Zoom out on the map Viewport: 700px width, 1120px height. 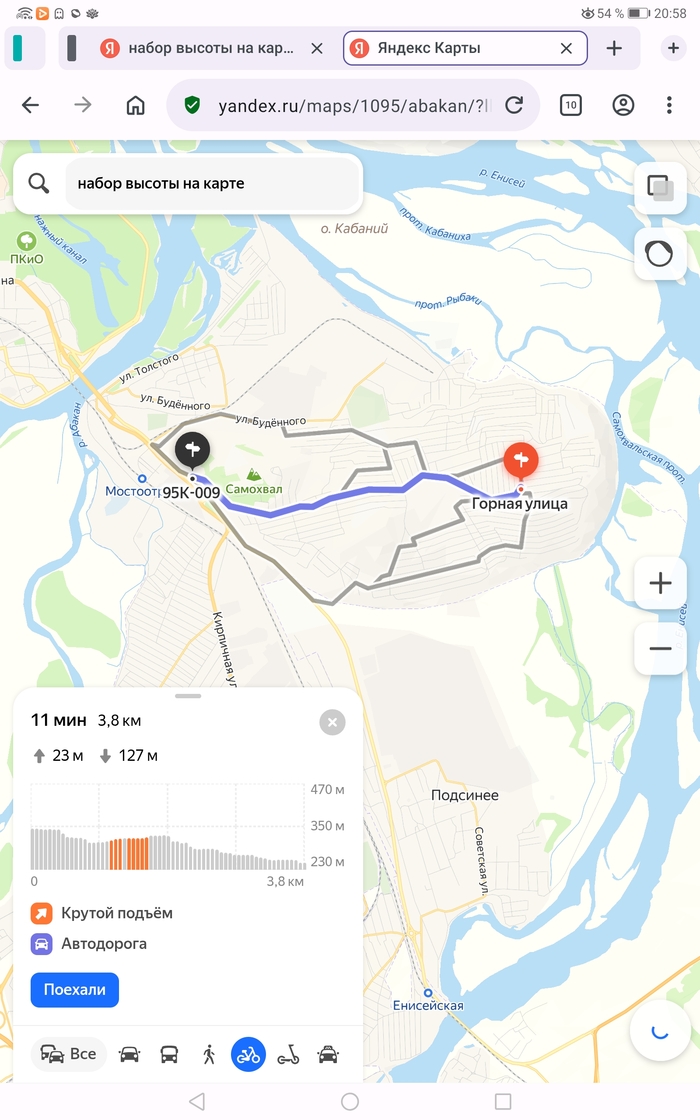660,648
